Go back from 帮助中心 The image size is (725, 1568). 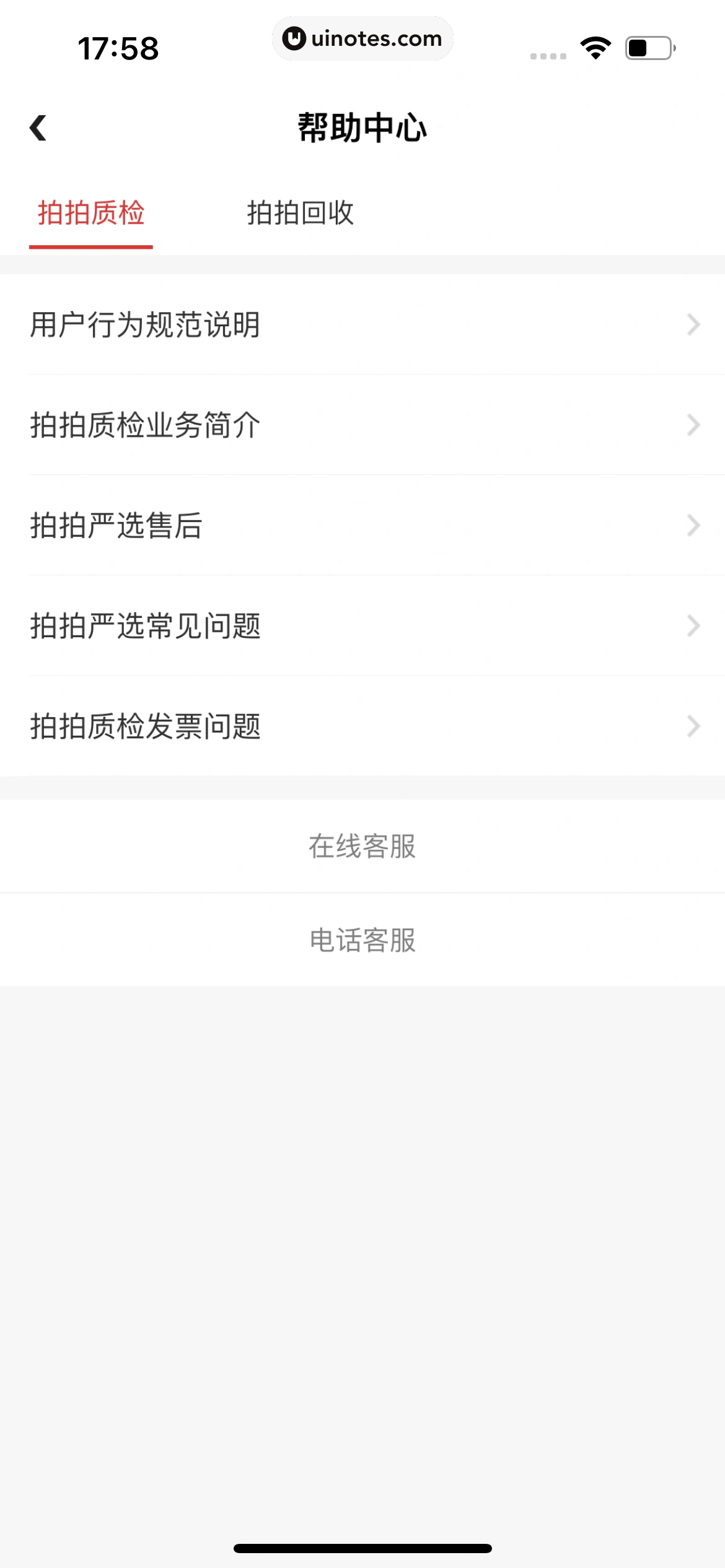coord(38,128)
